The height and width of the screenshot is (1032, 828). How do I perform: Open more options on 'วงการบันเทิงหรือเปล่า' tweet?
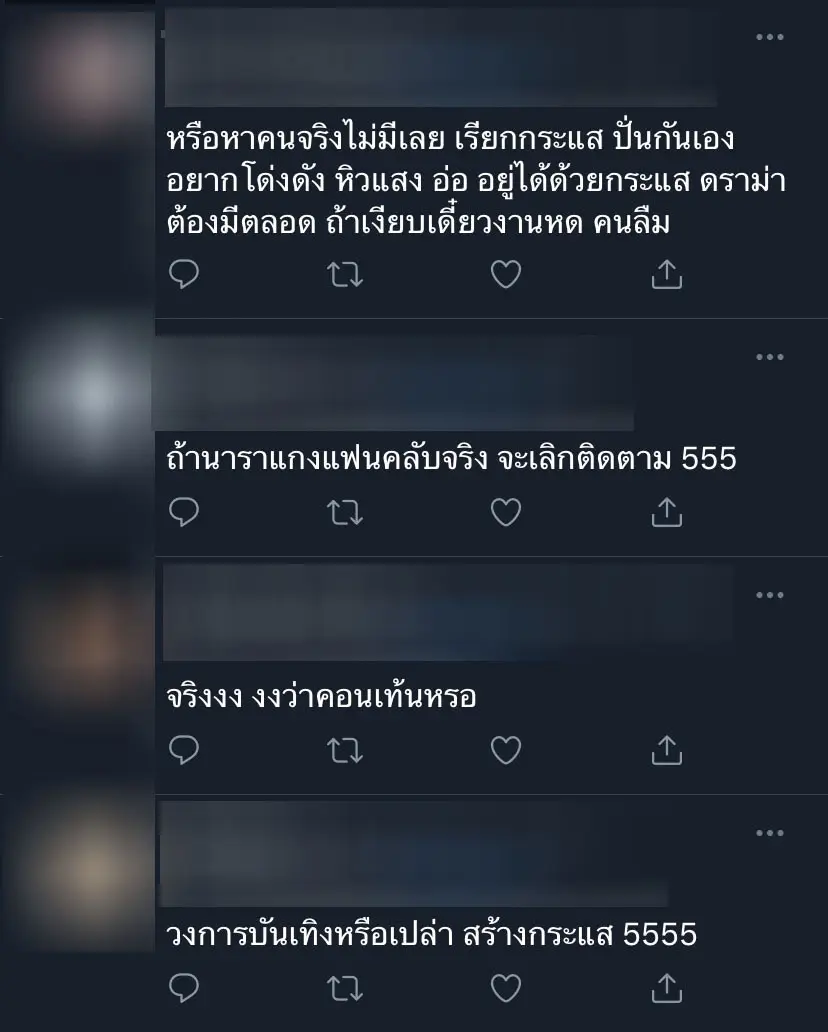click(769, 833)
